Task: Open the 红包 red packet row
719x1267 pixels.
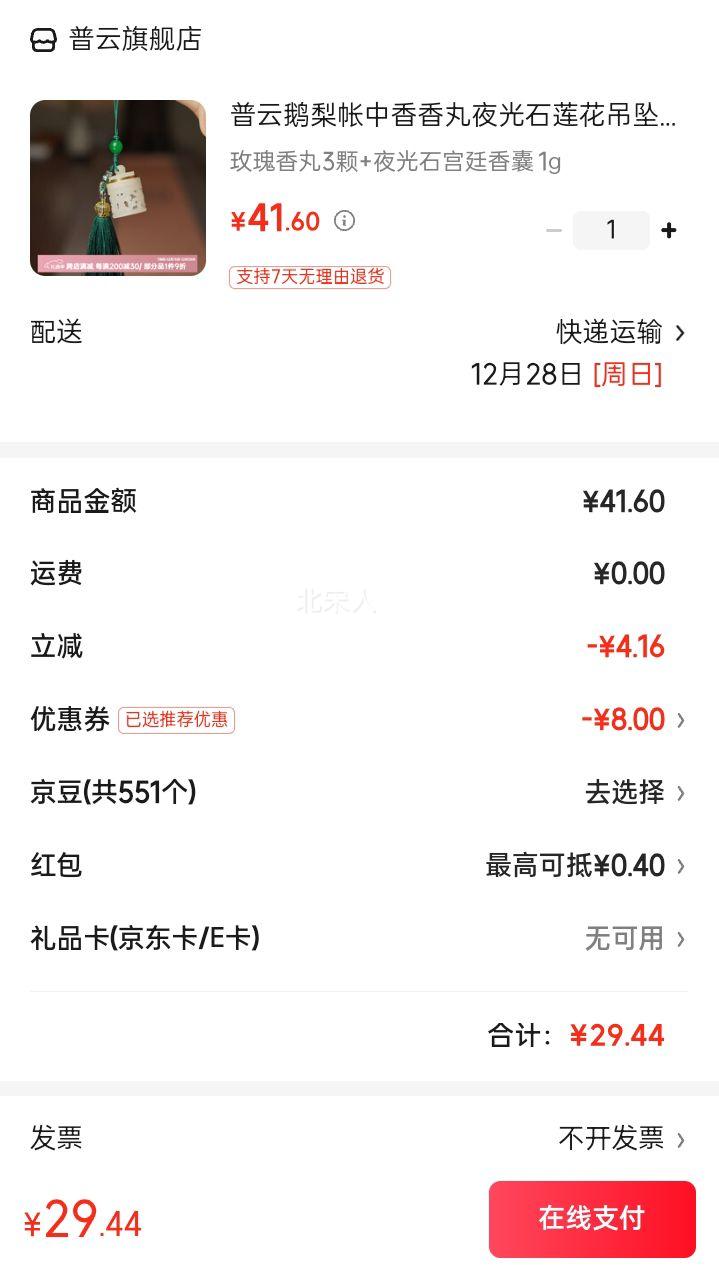Action: point(359,865)
